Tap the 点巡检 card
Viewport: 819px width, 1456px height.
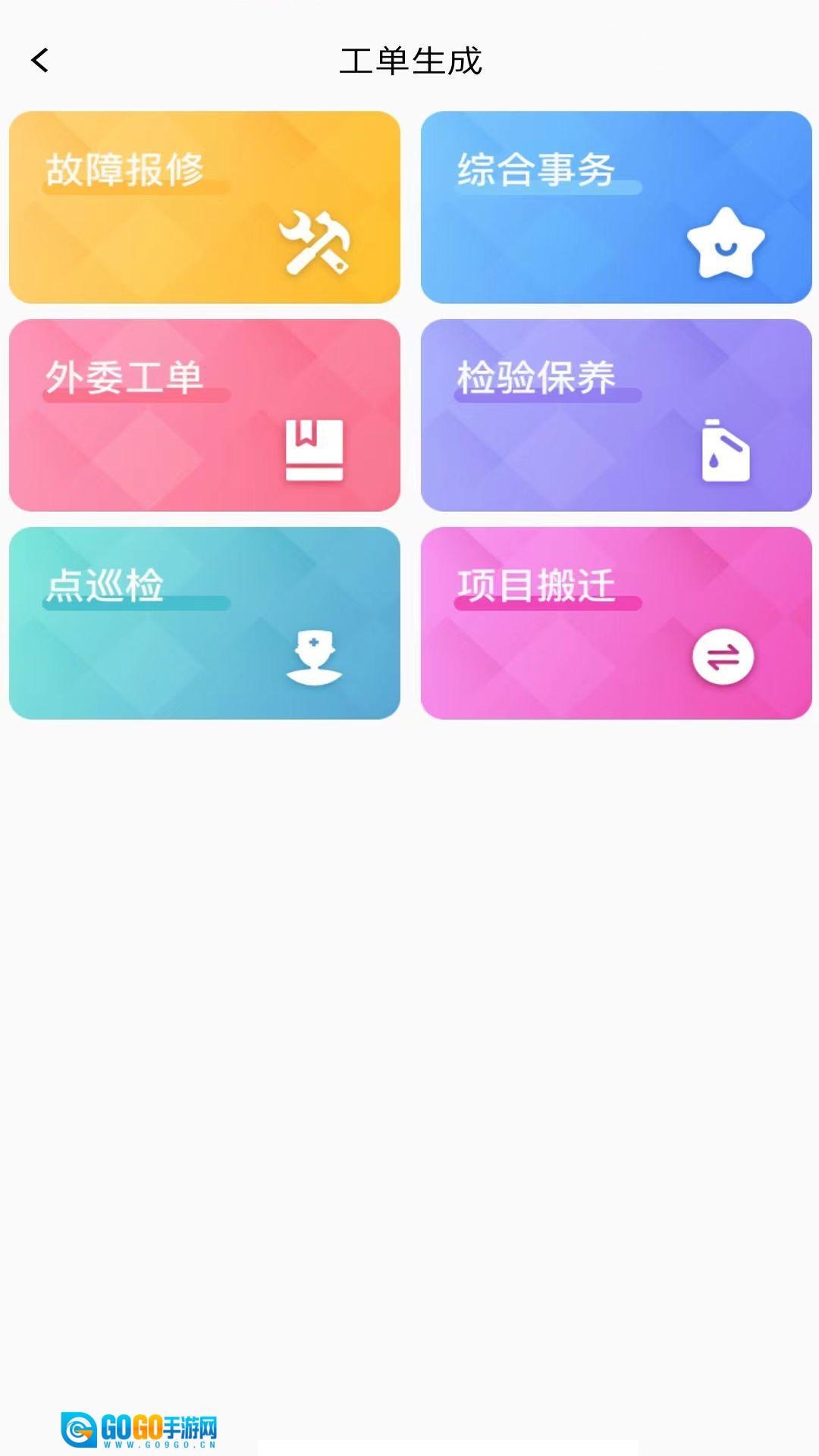(205, 623)
